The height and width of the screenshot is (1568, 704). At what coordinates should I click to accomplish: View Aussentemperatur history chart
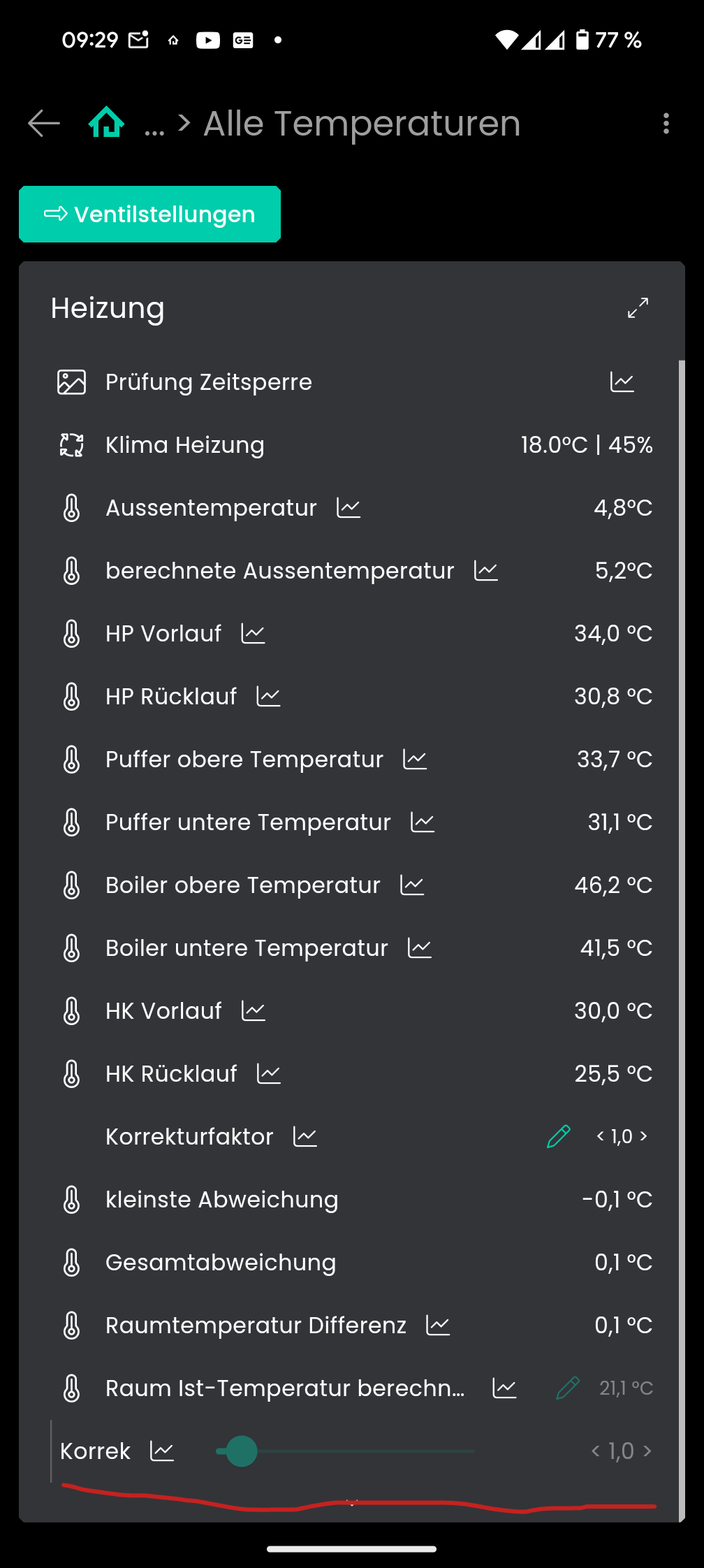[x=349, y=508]
